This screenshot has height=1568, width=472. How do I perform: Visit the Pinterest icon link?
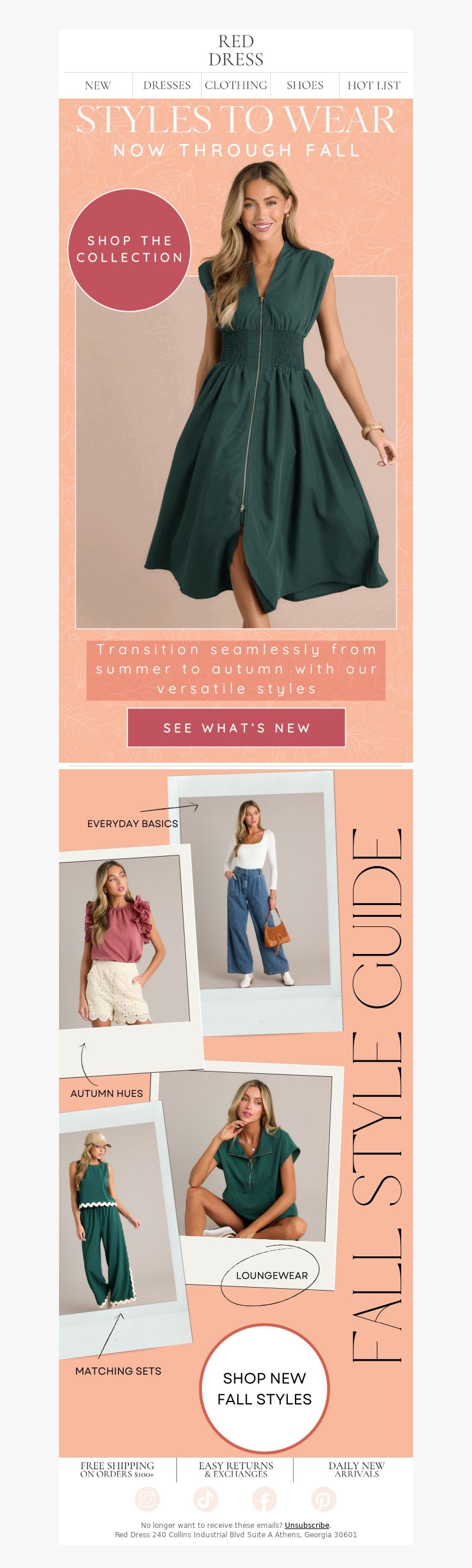(323, 1498)
